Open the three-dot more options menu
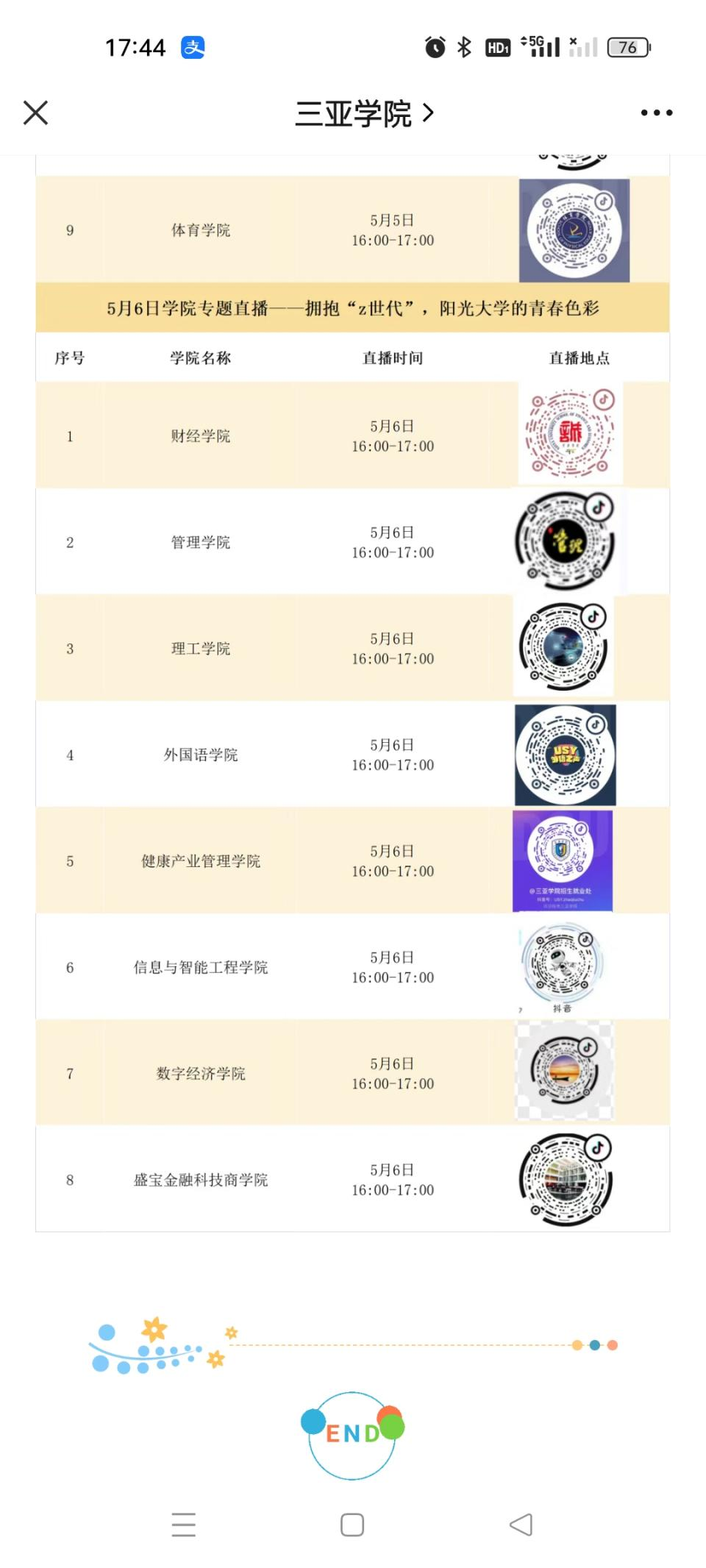The height and width of the screenshot is (1568, 706). (656, 113)
